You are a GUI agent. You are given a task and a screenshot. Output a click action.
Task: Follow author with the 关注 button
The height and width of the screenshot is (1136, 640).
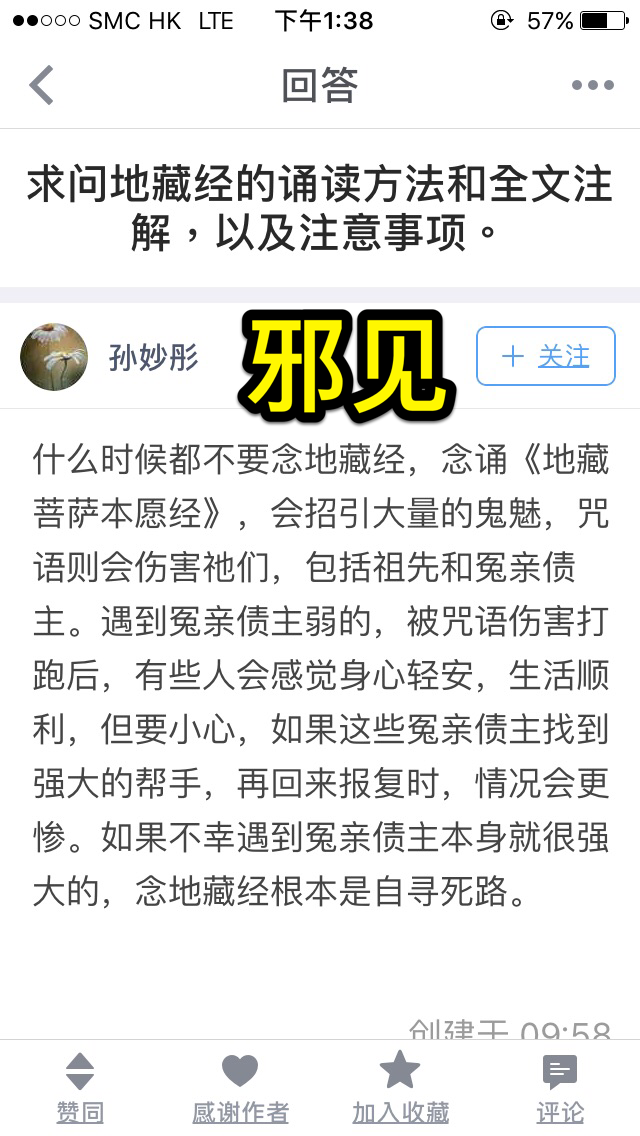point(546,356)
